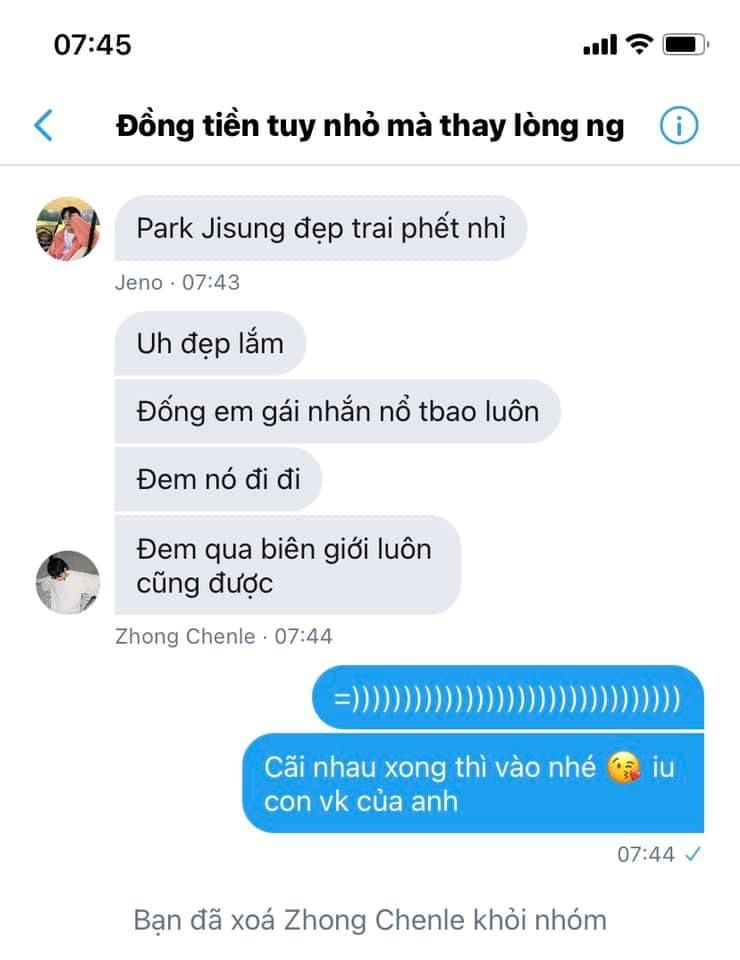The width and height of the screenshot is (740, 960).
Task: Open the group conversation info
Action: [x=679, y=126]
